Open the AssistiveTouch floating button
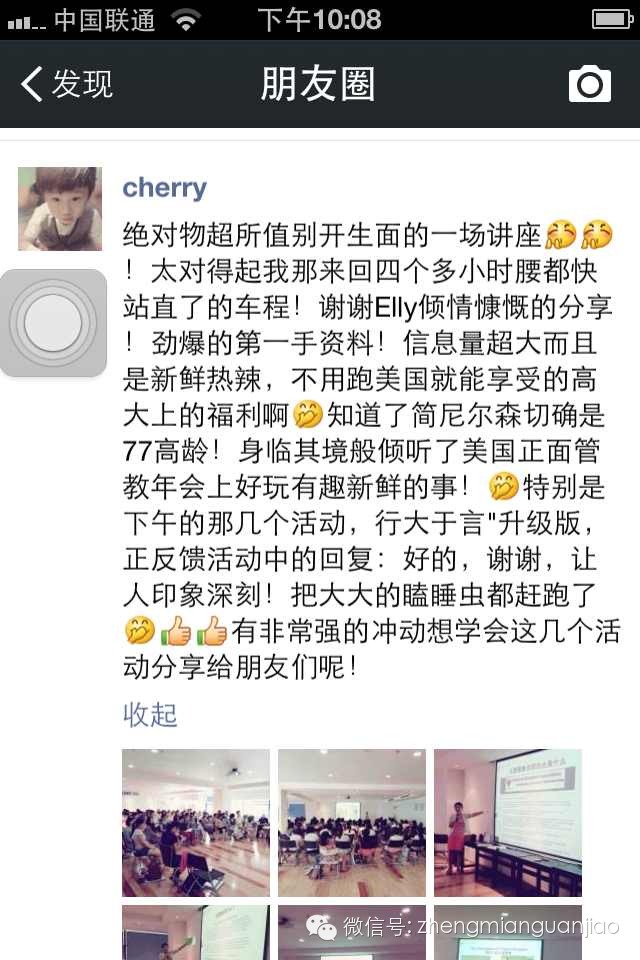 pos(53,323)
